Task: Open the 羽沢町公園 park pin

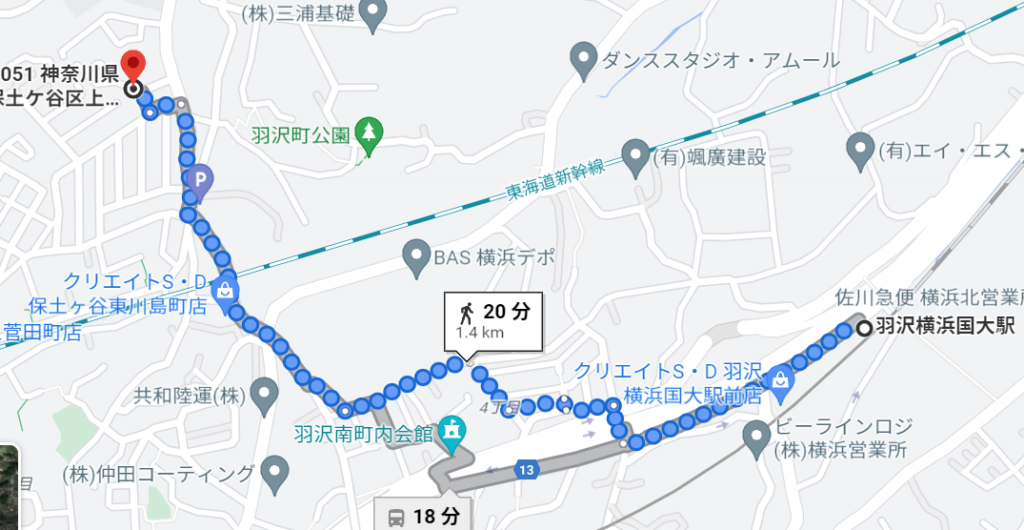Action: (x=370, y=135)
